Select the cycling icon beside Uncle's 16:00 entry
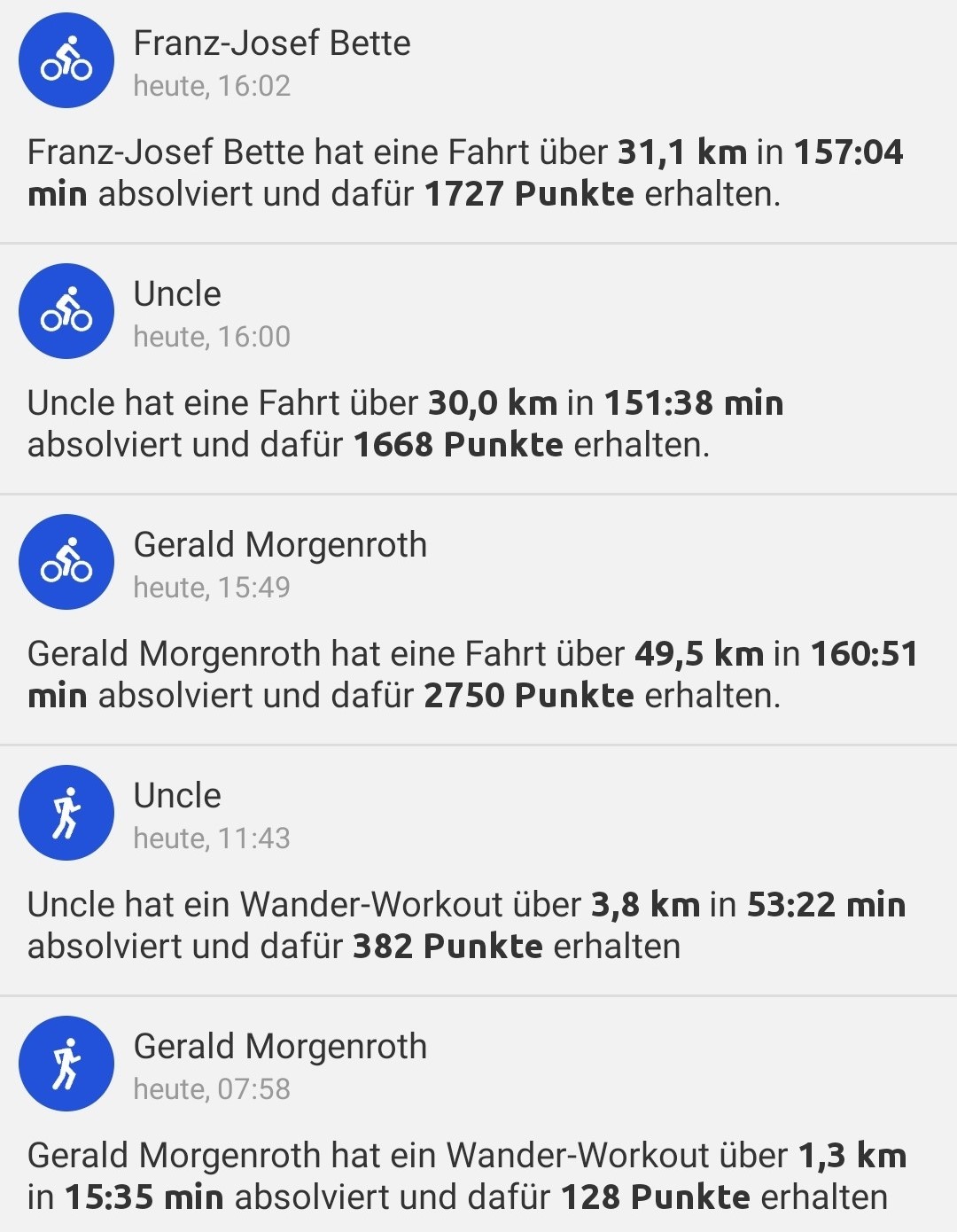957x1232 pixels. tap(66, 310)
